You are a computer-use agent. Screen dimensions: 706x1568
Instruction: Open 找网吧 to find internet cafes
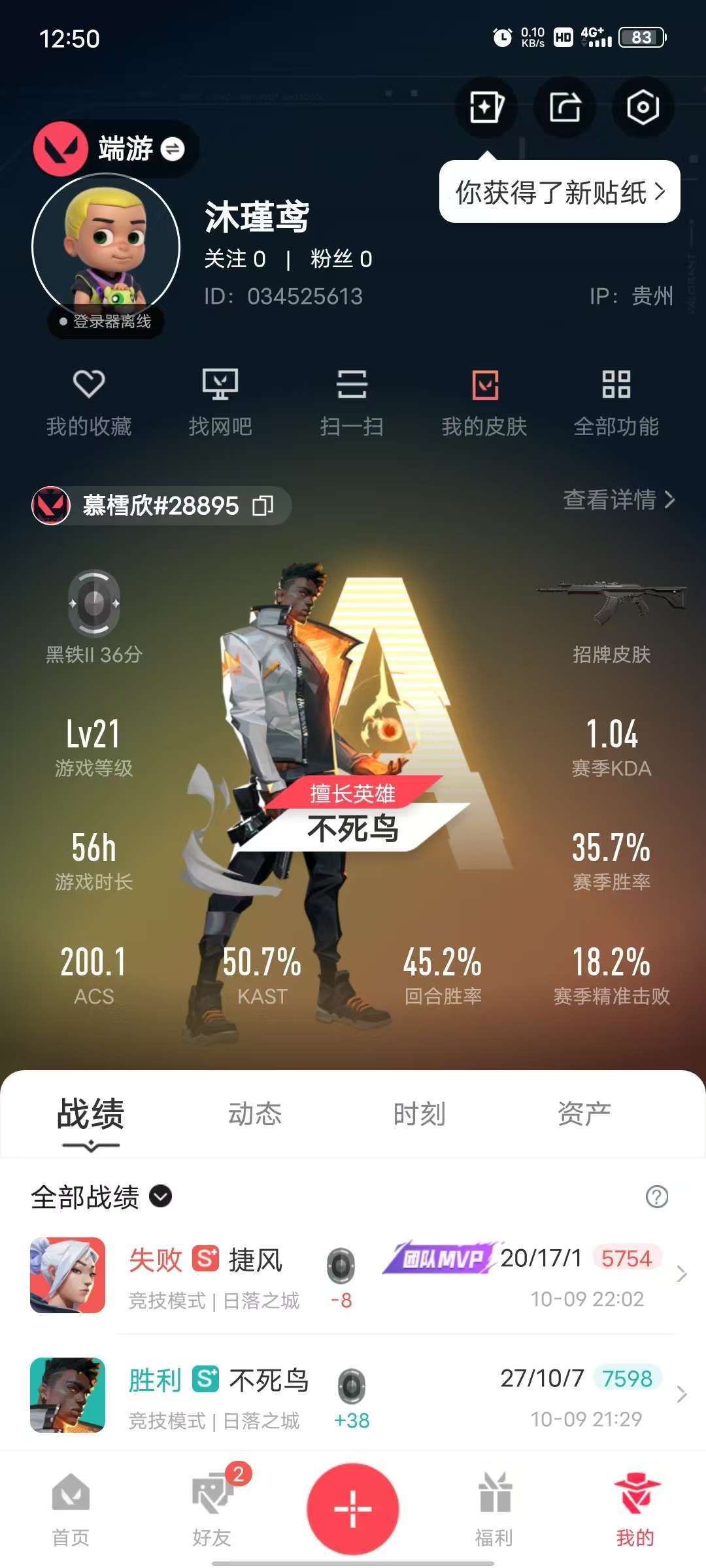[x=220, y=401]
